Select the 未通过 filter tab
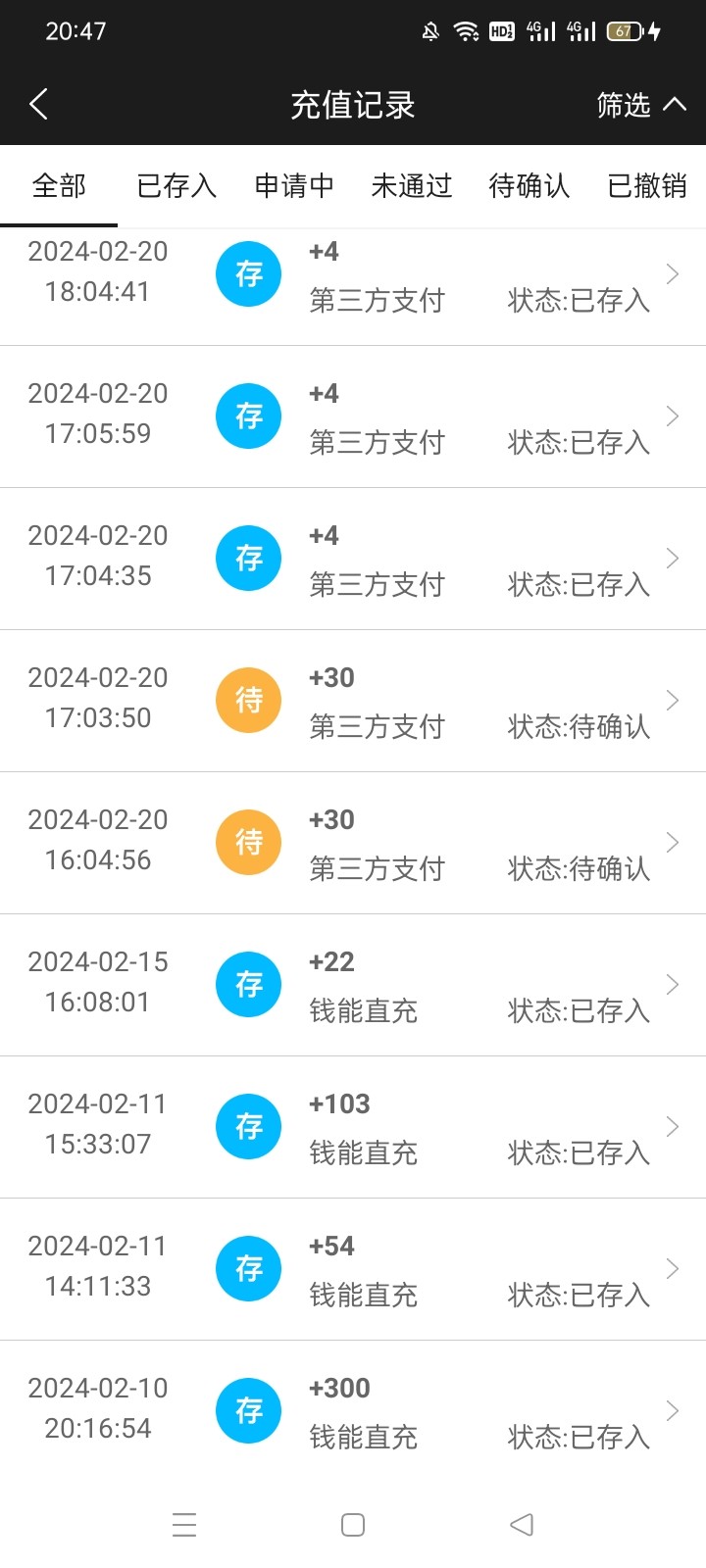Screen dimensions: 706x1568 [411, 186]
